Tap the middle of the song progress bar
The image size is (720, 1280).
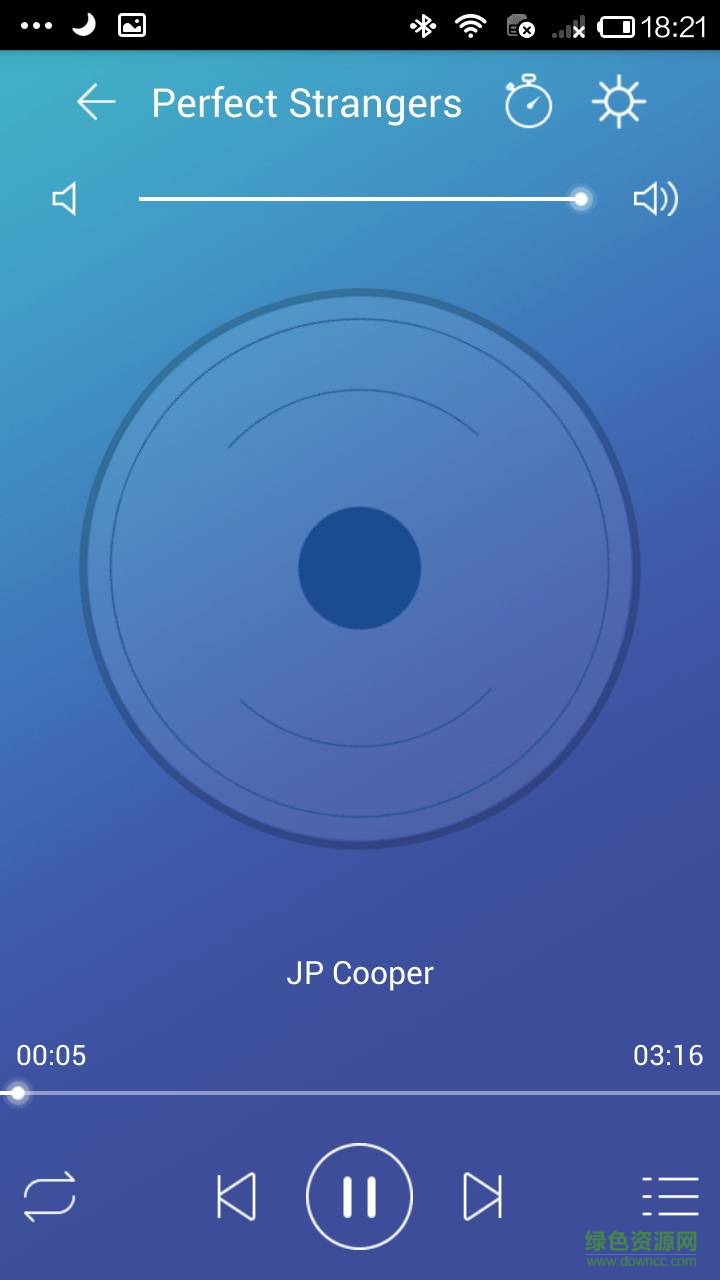pos(360,1093)
